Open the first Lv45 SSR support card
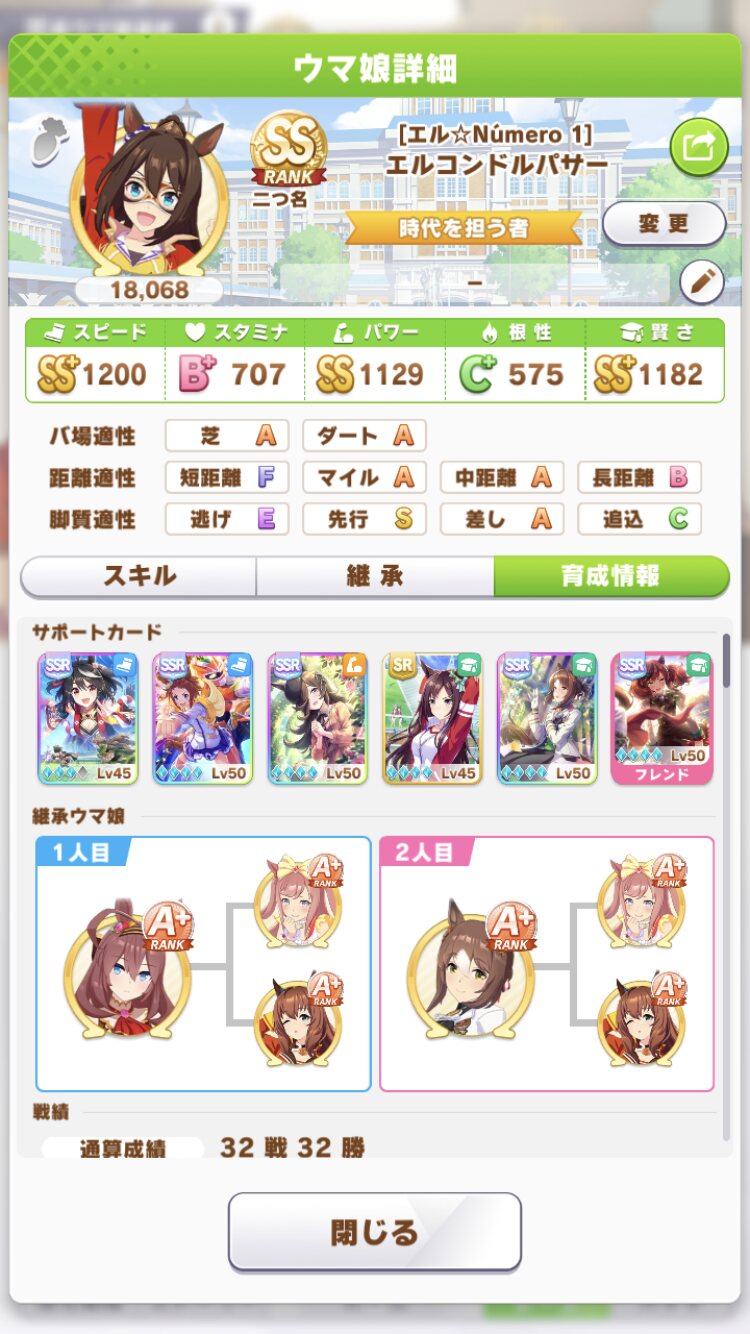The height and width of the screenshot is (1334, 750). tap(87, 717)
